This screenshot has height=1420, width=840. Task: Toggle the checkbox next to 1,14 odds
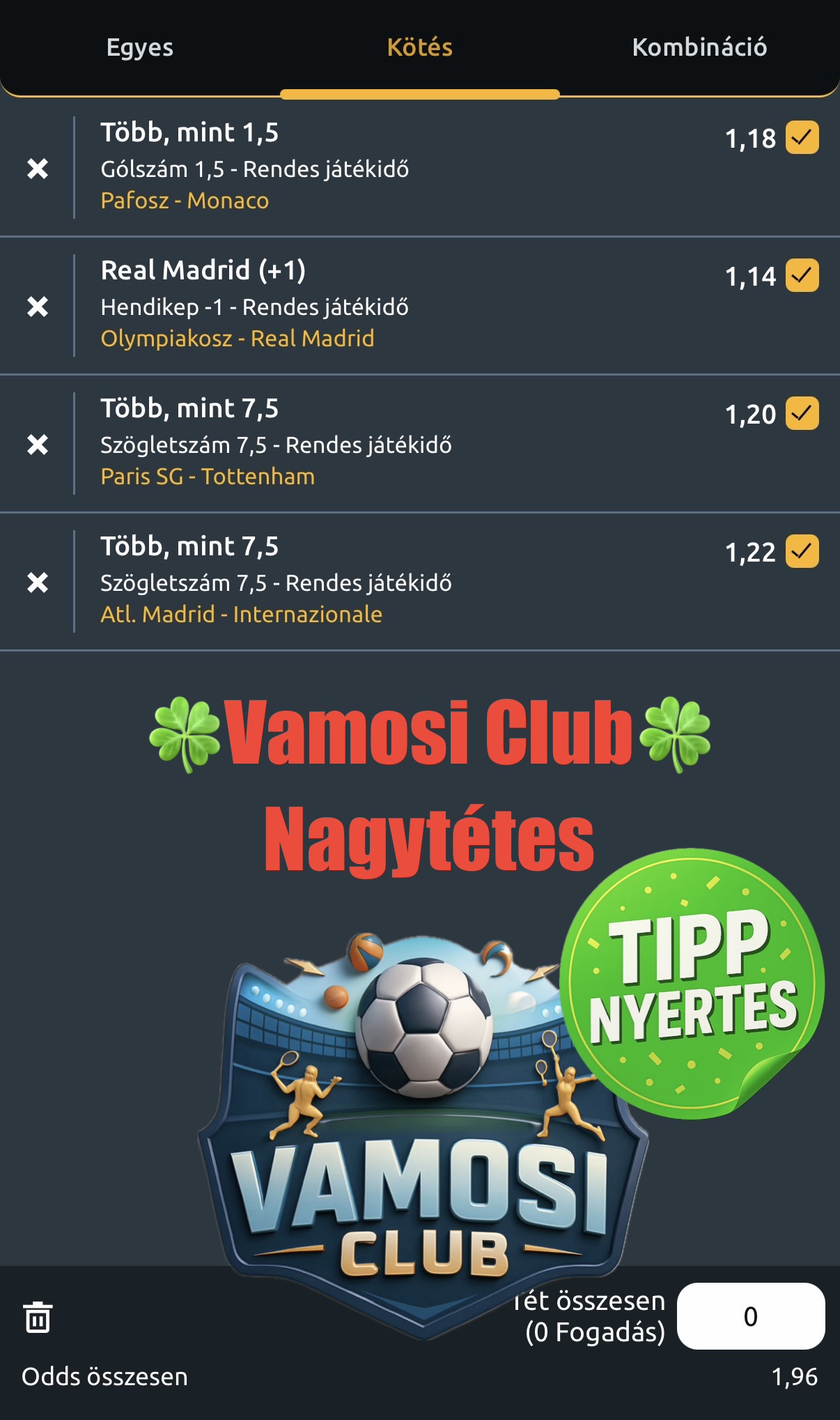tap(802, 275)
